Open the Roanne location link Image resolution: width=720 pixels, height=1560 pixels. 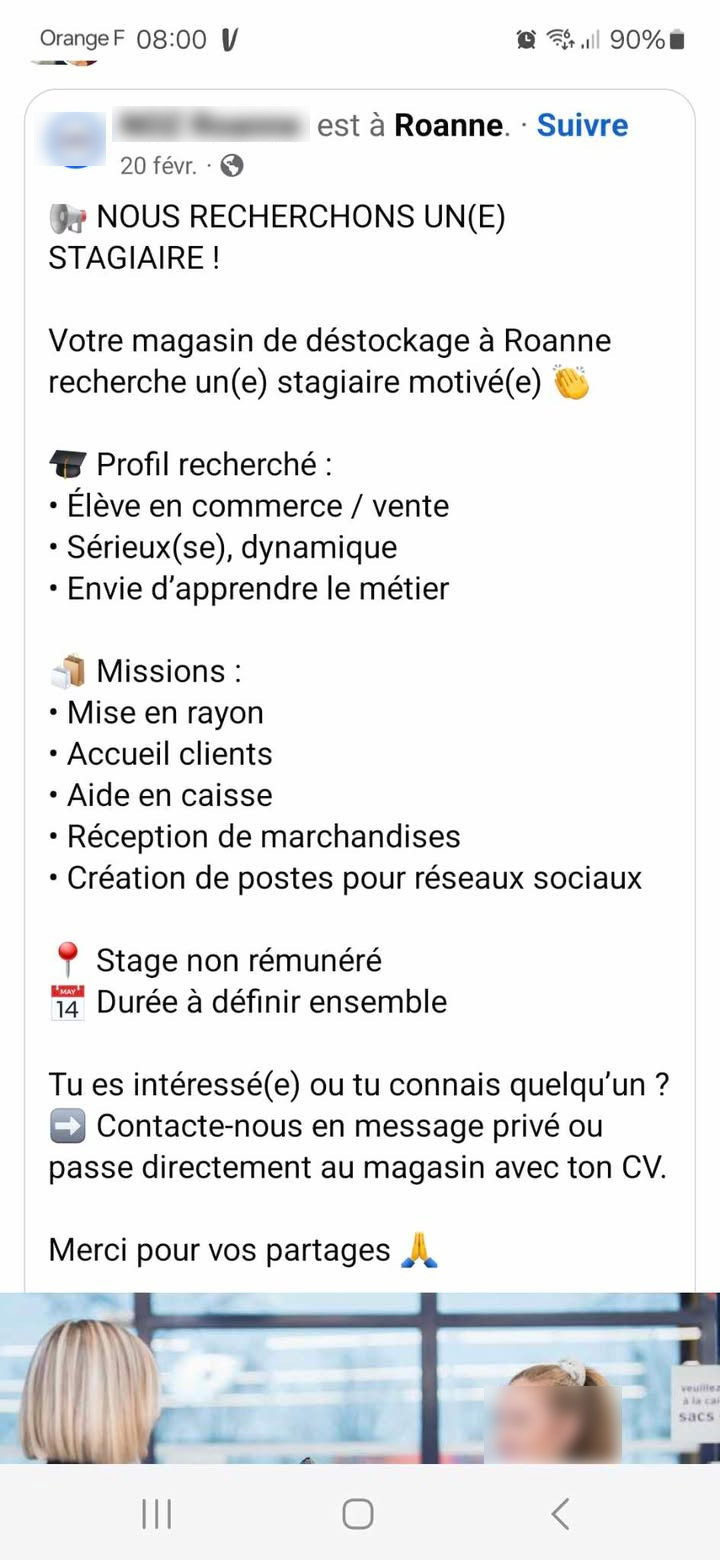coord(449,125)
